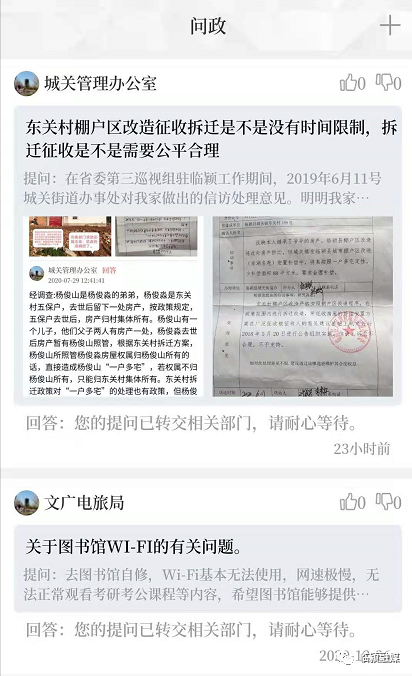The width and height of the screenshot is (412, 676).
Task: Dislike the 文广电旅局 post
Action: tap(388, 502)
